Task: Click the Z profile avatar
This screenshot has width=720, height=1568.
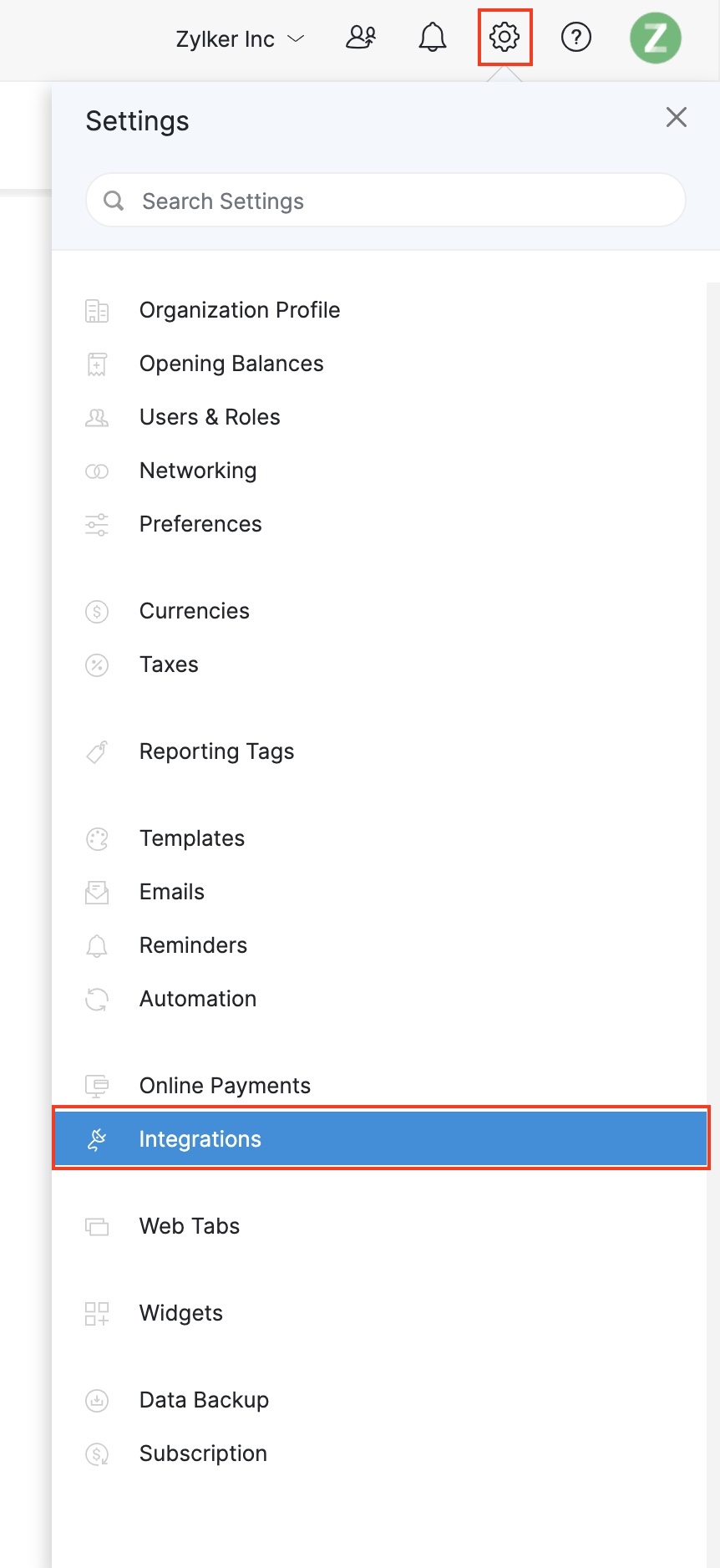Action: click(x=656, y=37)
